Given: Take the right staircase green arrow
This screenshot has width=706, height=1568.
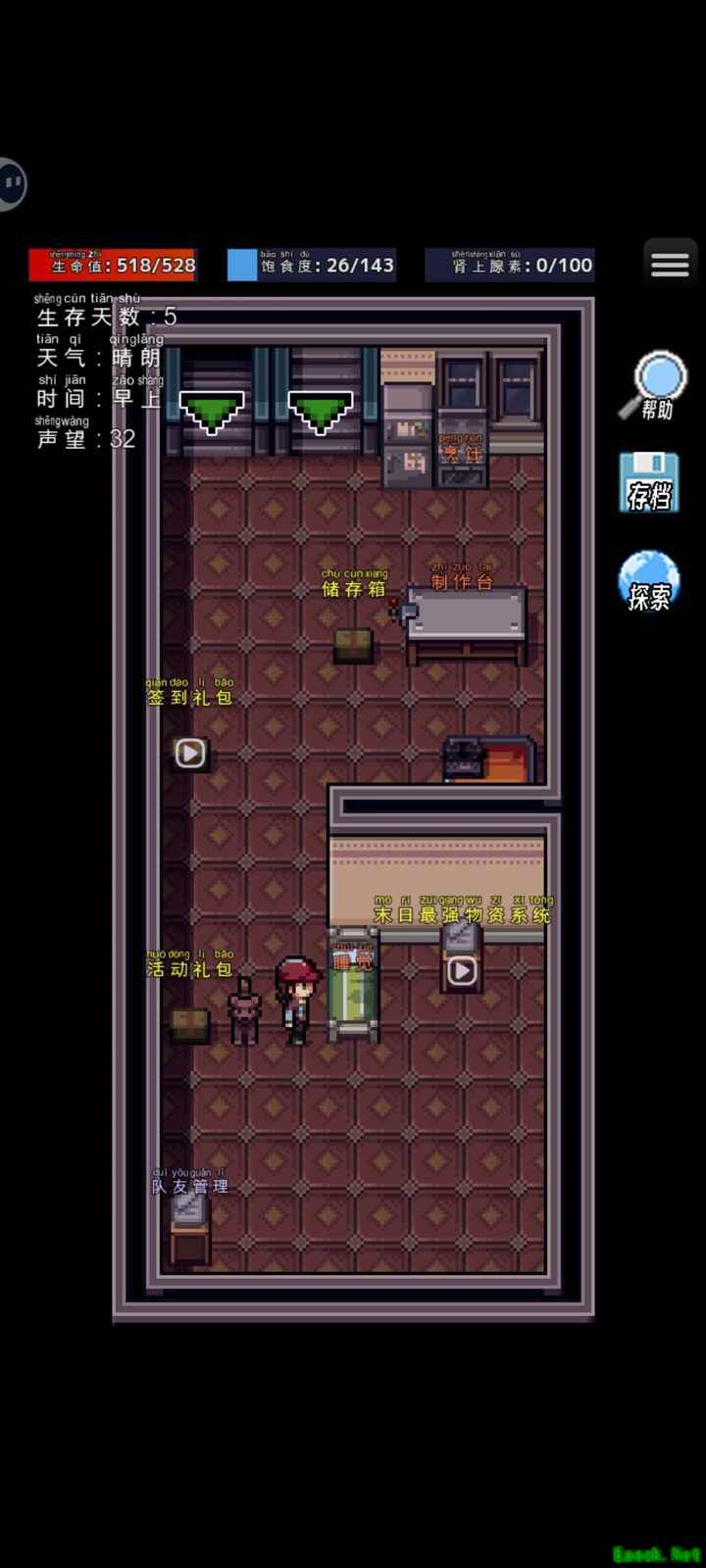Looking at the screenshot, I should point(320,412).
